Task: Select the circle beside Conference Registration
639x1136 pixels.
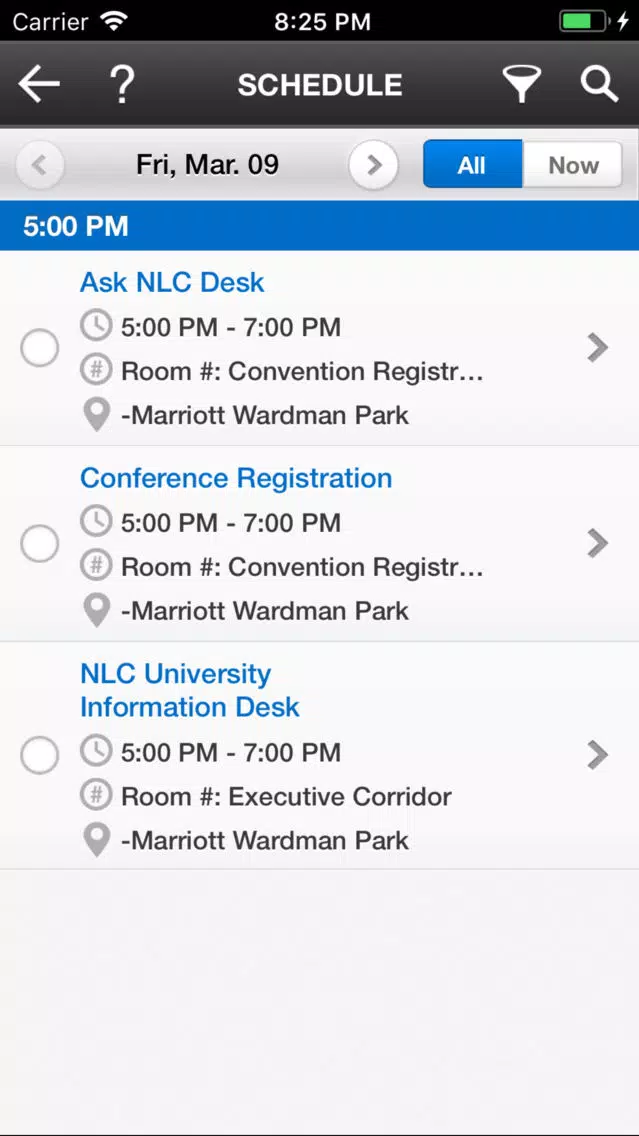Action: click(x=40, y=543)
